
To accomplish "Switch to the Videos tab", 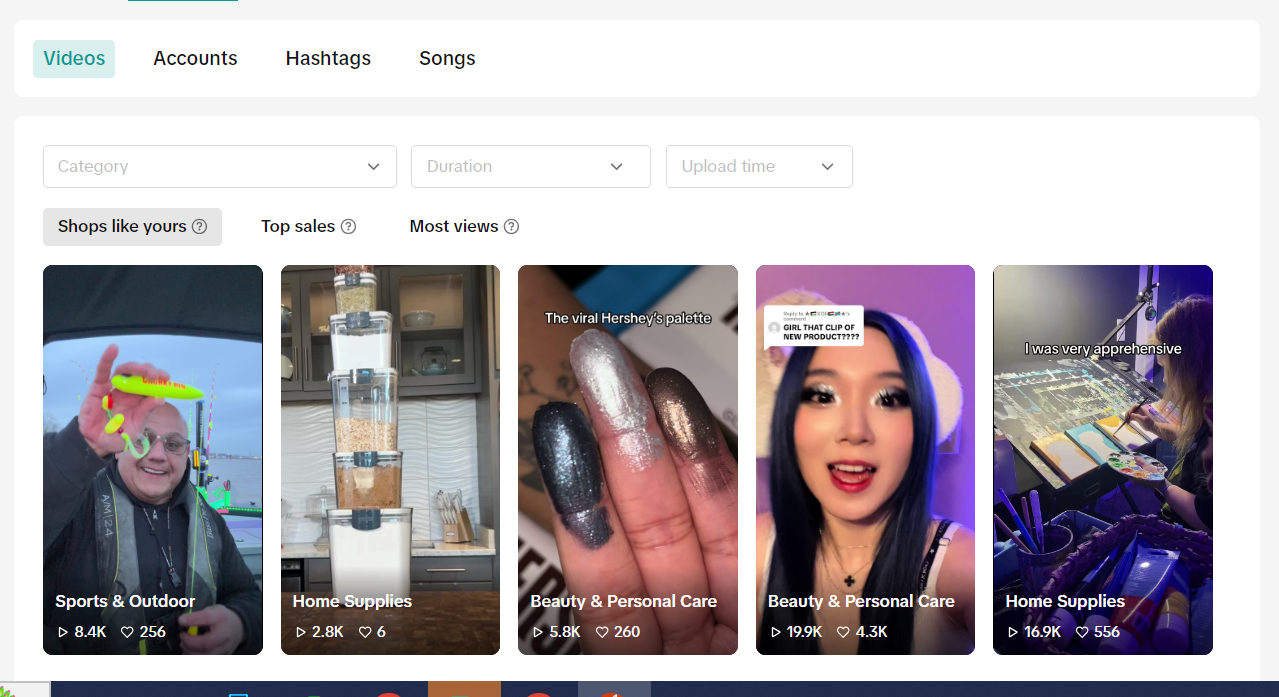I will click(74, 59).
